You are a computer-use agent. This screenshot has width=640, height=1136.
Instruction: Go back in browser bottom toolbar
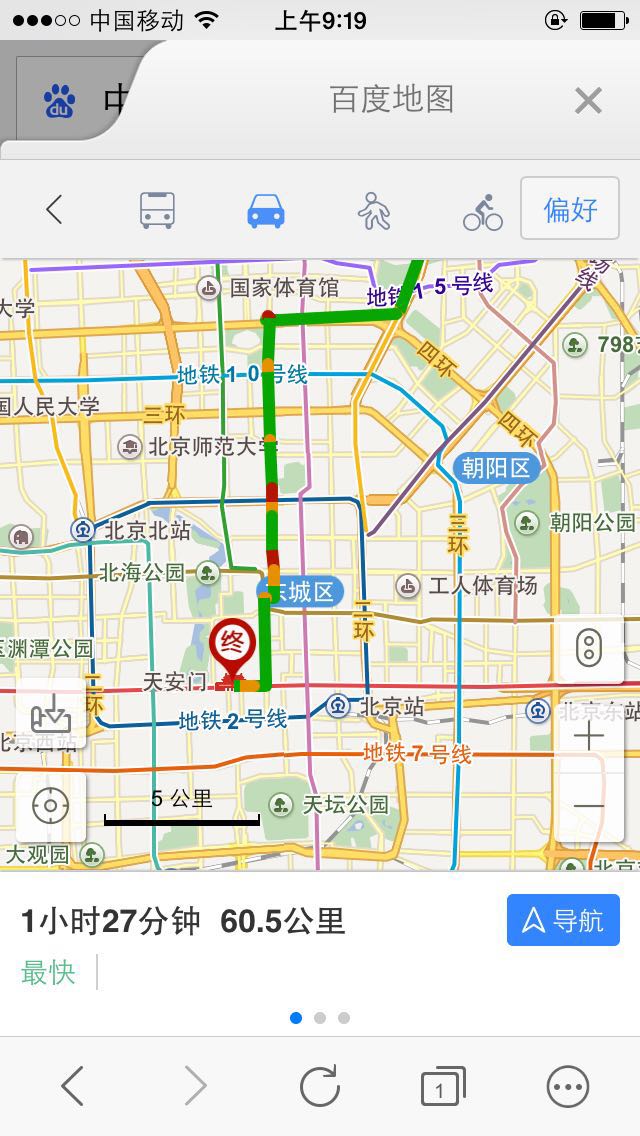[72, 1086]
